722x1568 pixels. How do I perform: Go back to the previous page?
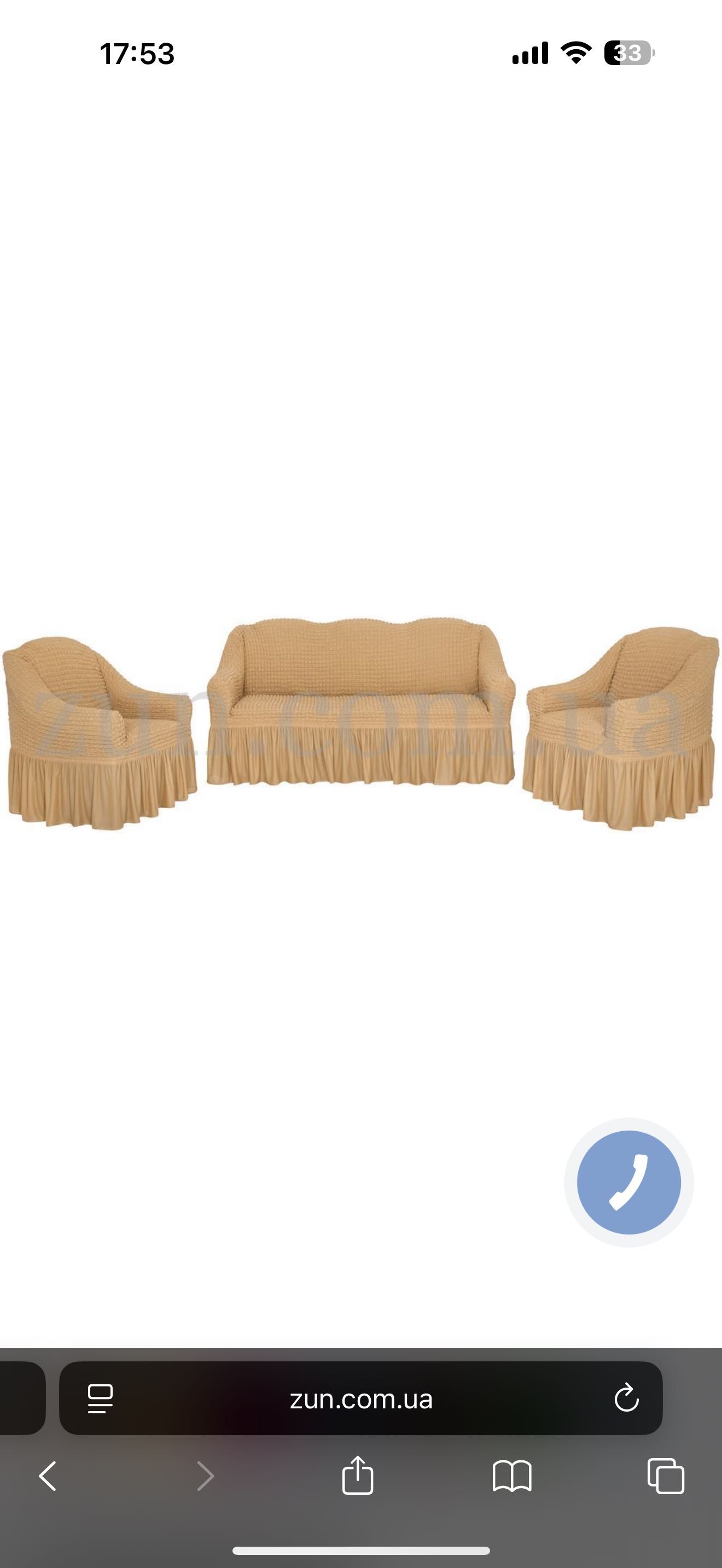click(48, 1476)
